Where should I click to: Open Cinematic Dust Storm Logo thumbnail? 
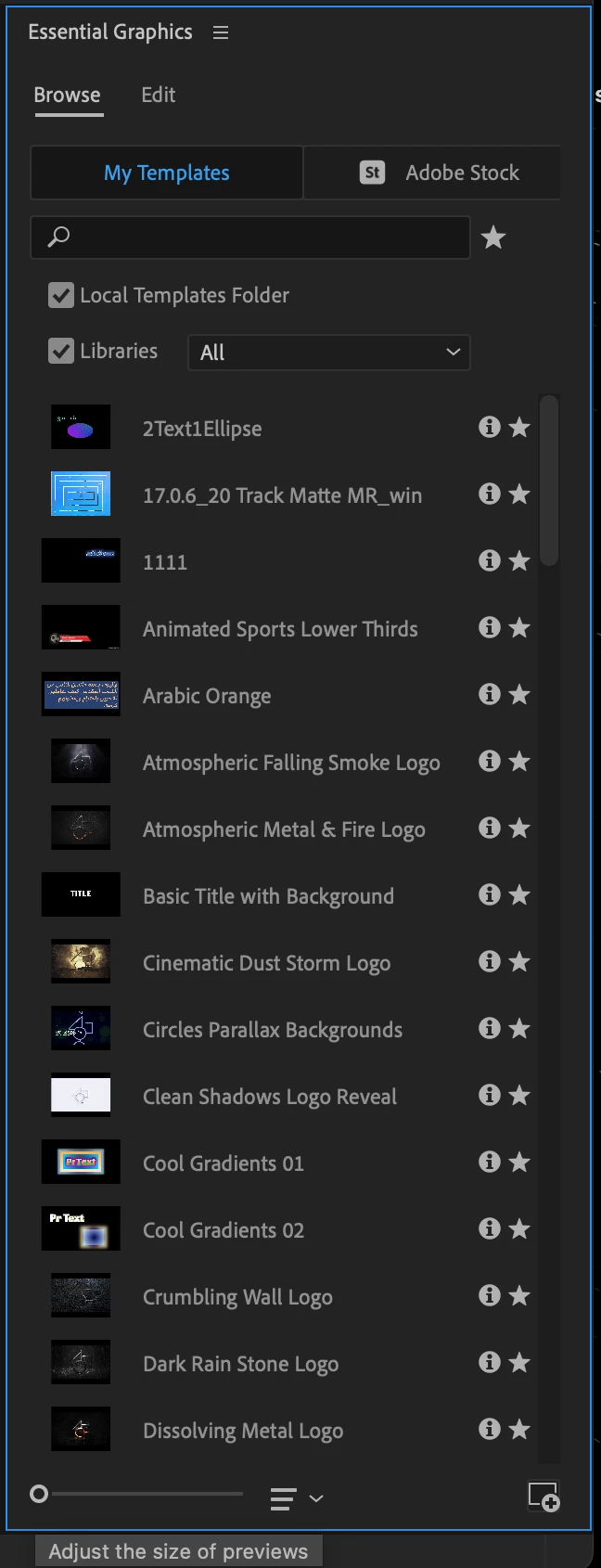coord(81,961)
